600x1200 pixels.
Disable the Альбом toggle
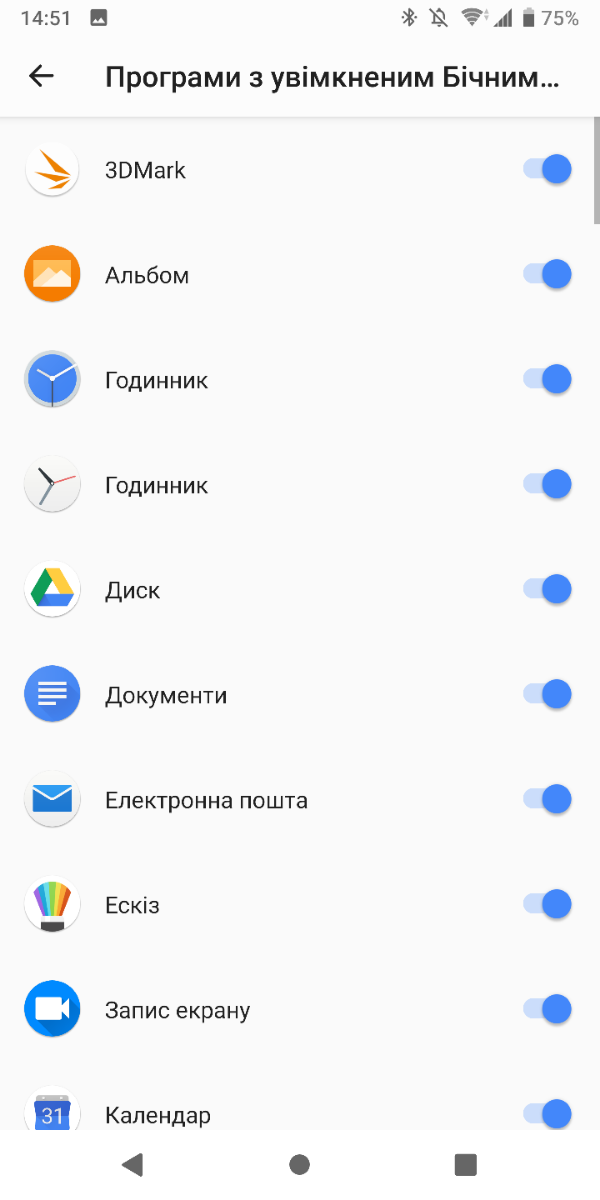(x=547, y=274)
